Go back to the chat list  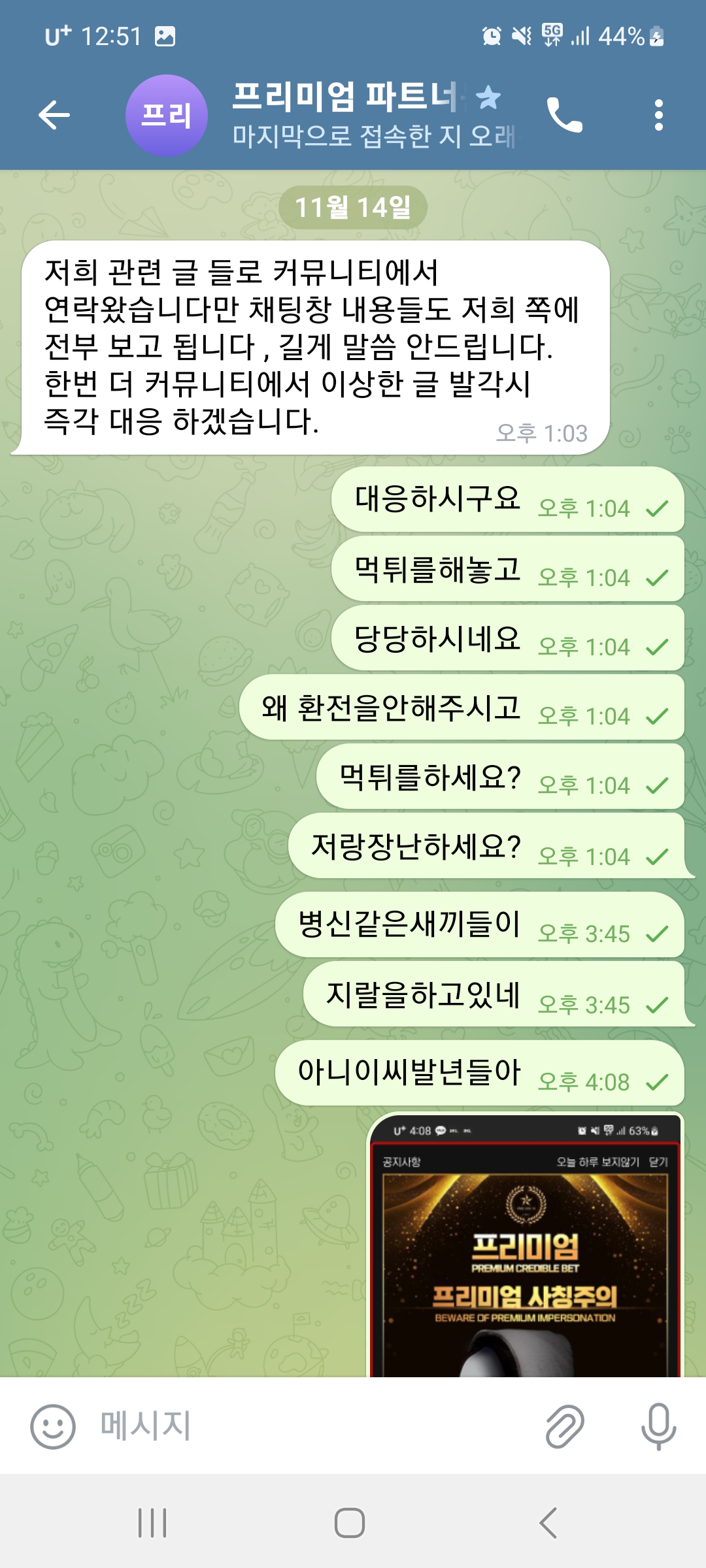[x=54, y=116]
